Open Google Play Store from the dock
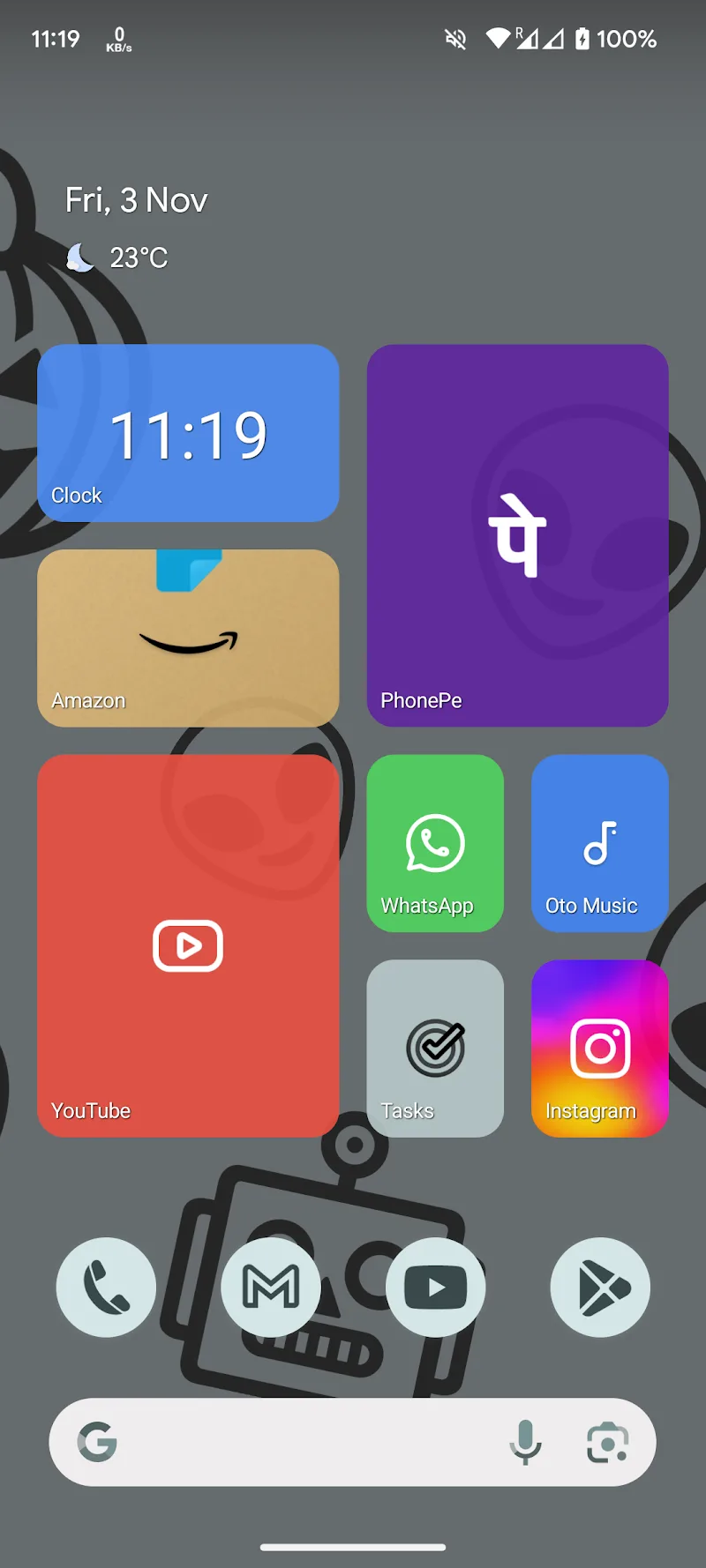The image size is (706, 1568). click(600, 1288)
